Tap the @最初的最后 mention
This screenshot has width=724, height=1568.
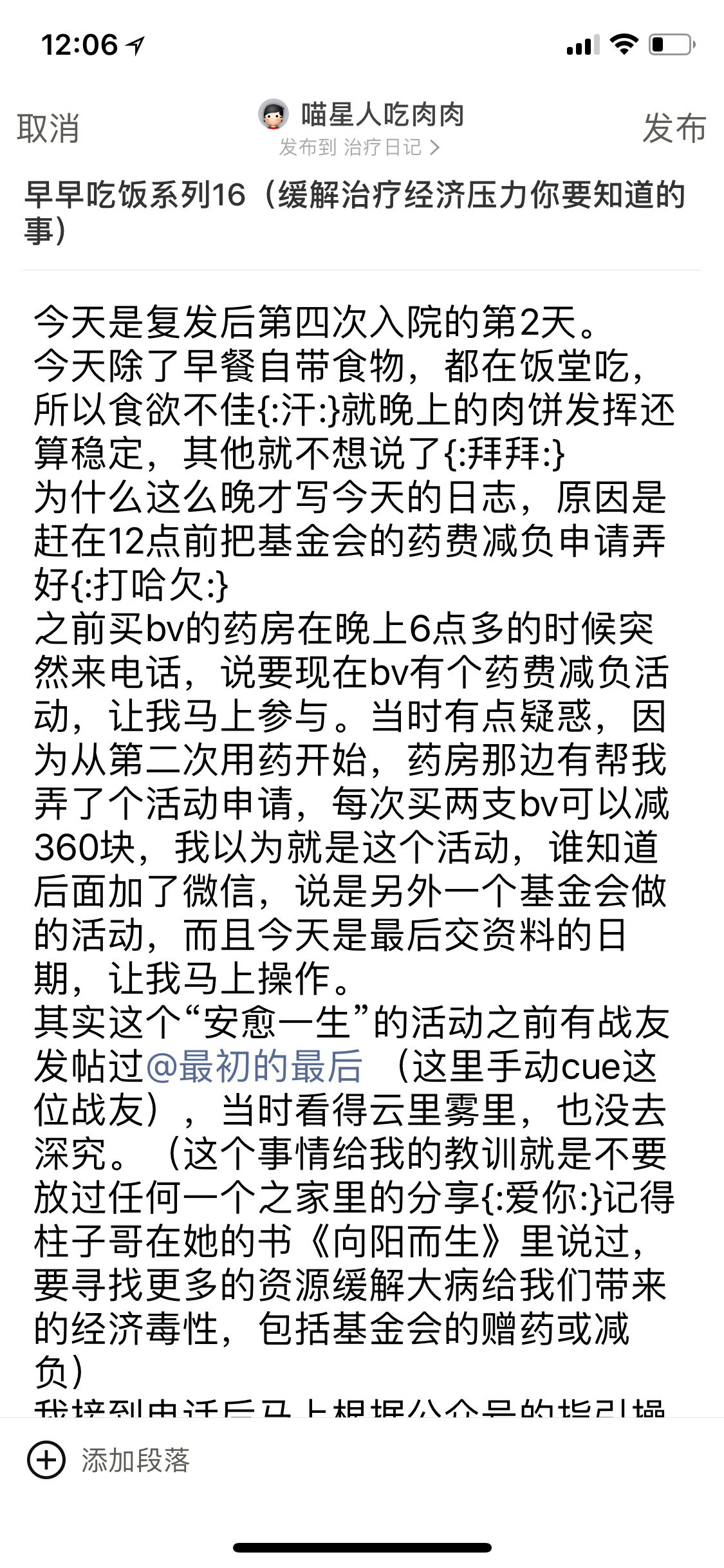click(254, 1066)
